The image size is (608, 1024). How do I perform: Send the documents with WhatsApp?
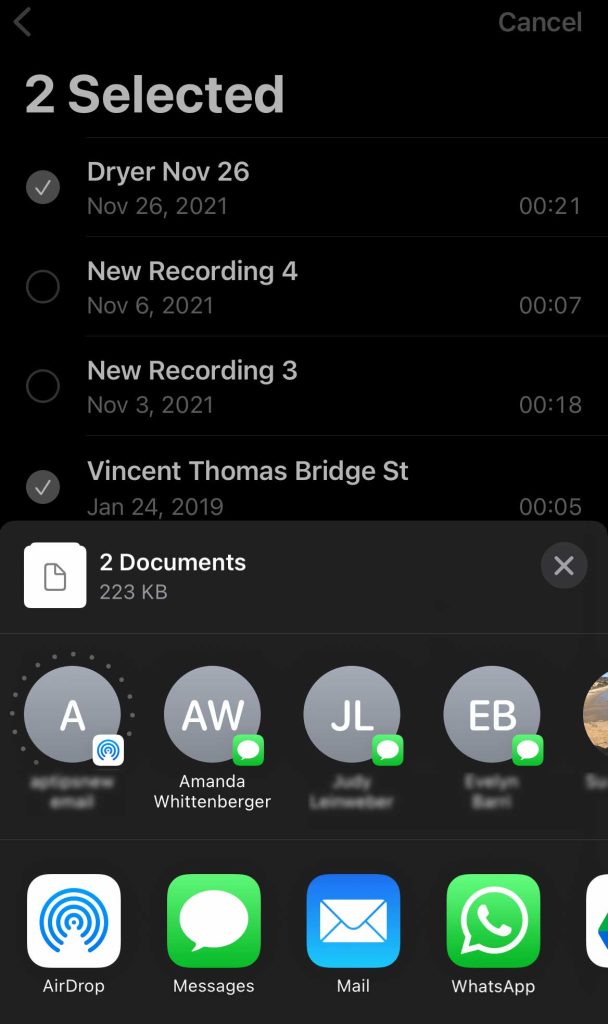493,921
